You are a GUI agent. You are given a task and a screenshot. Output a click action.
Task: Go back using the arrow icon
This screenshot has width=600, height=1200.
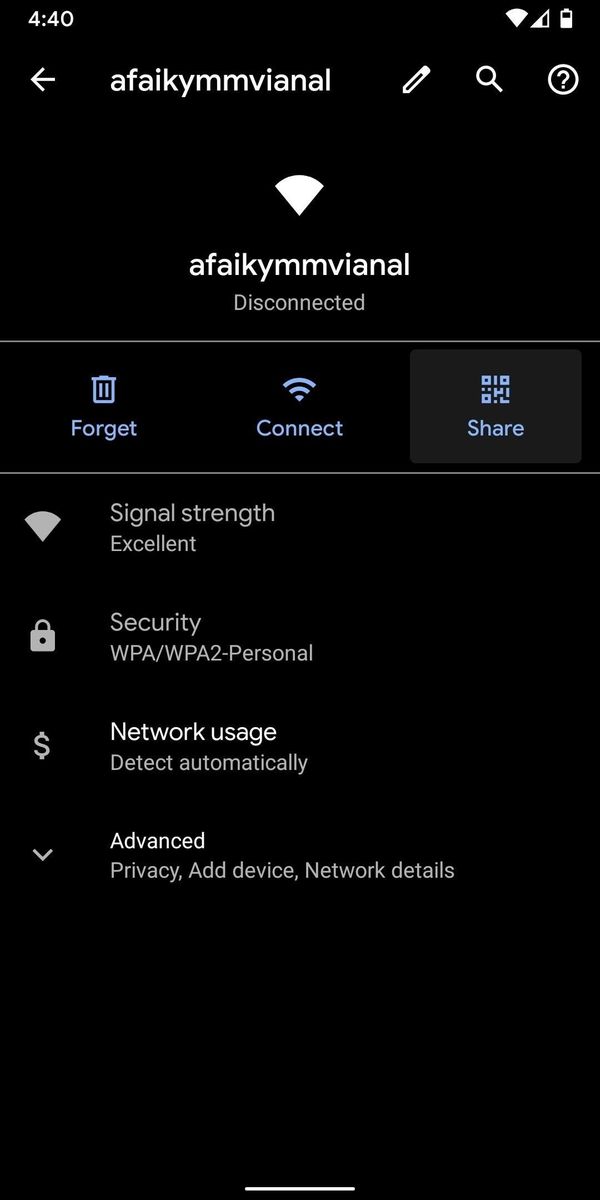pyautogui.click(x=42, y=80)
